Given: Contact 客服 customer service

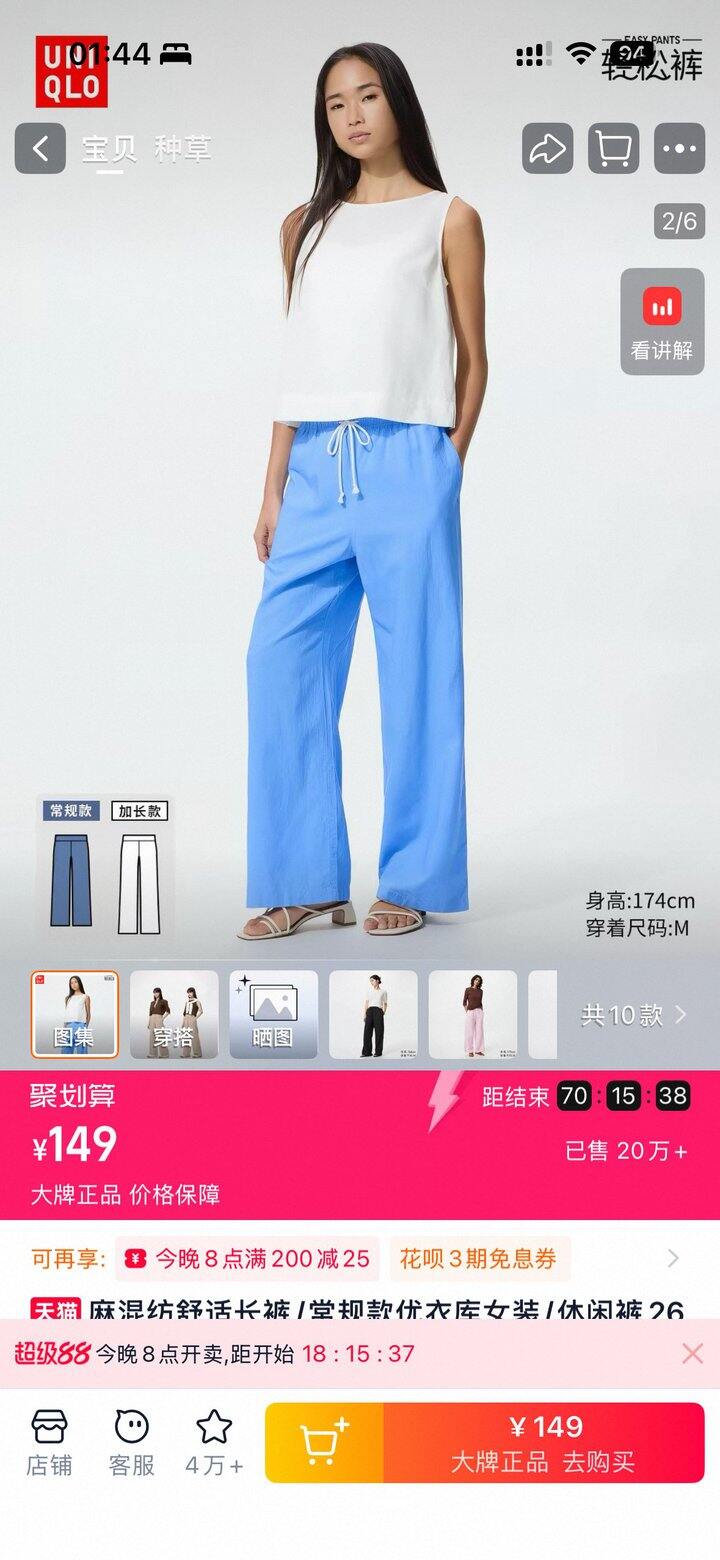Looking at the screenshot, I should [132, 1443].
